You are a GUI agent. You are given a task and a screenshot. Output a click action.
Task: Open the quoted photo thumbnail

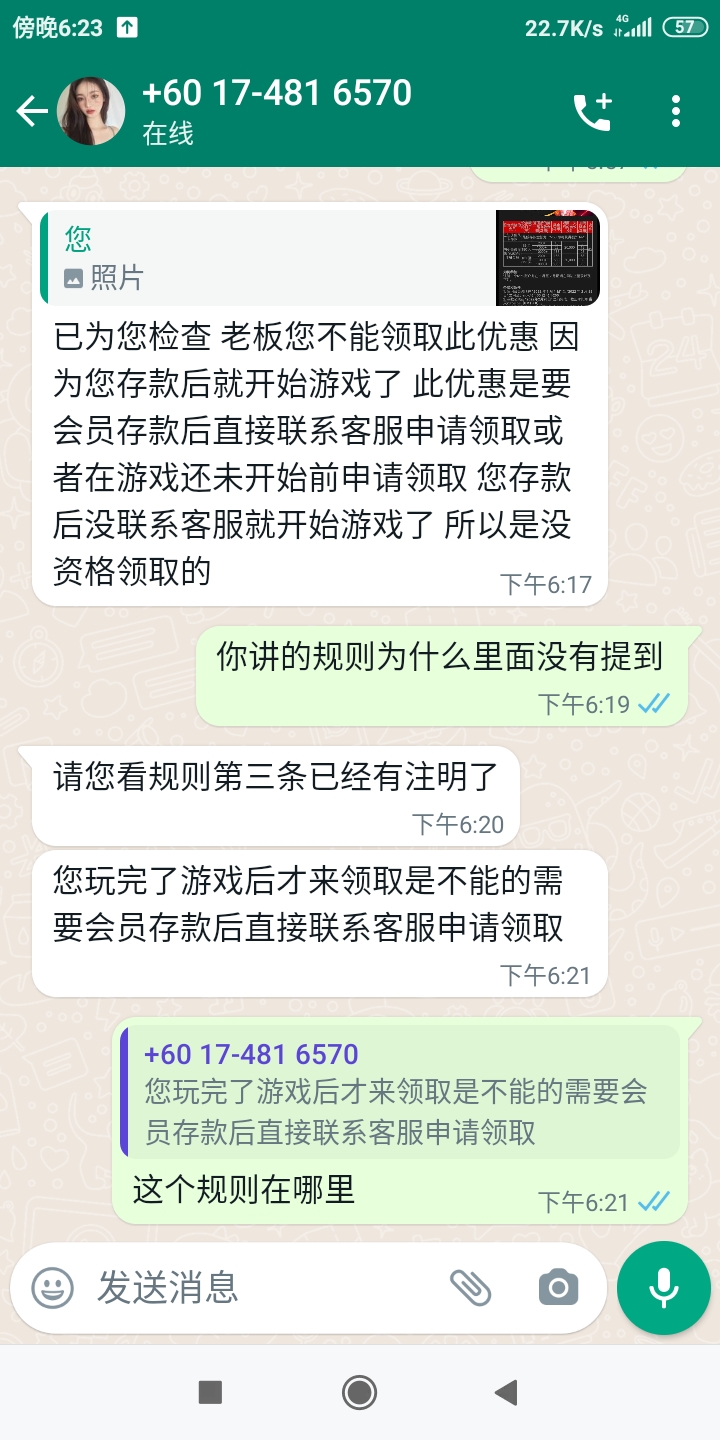coord(547,258)
